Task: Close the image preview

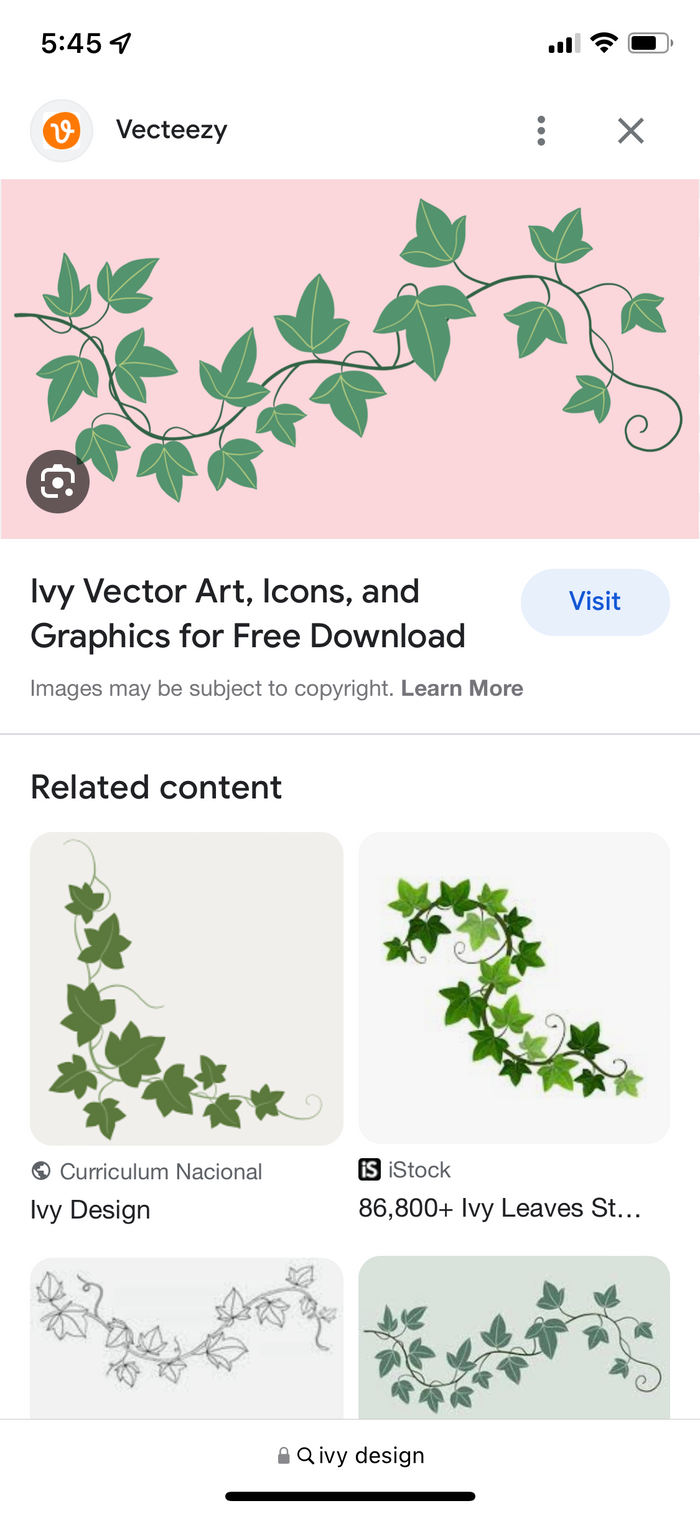Action: coord(630,131)
